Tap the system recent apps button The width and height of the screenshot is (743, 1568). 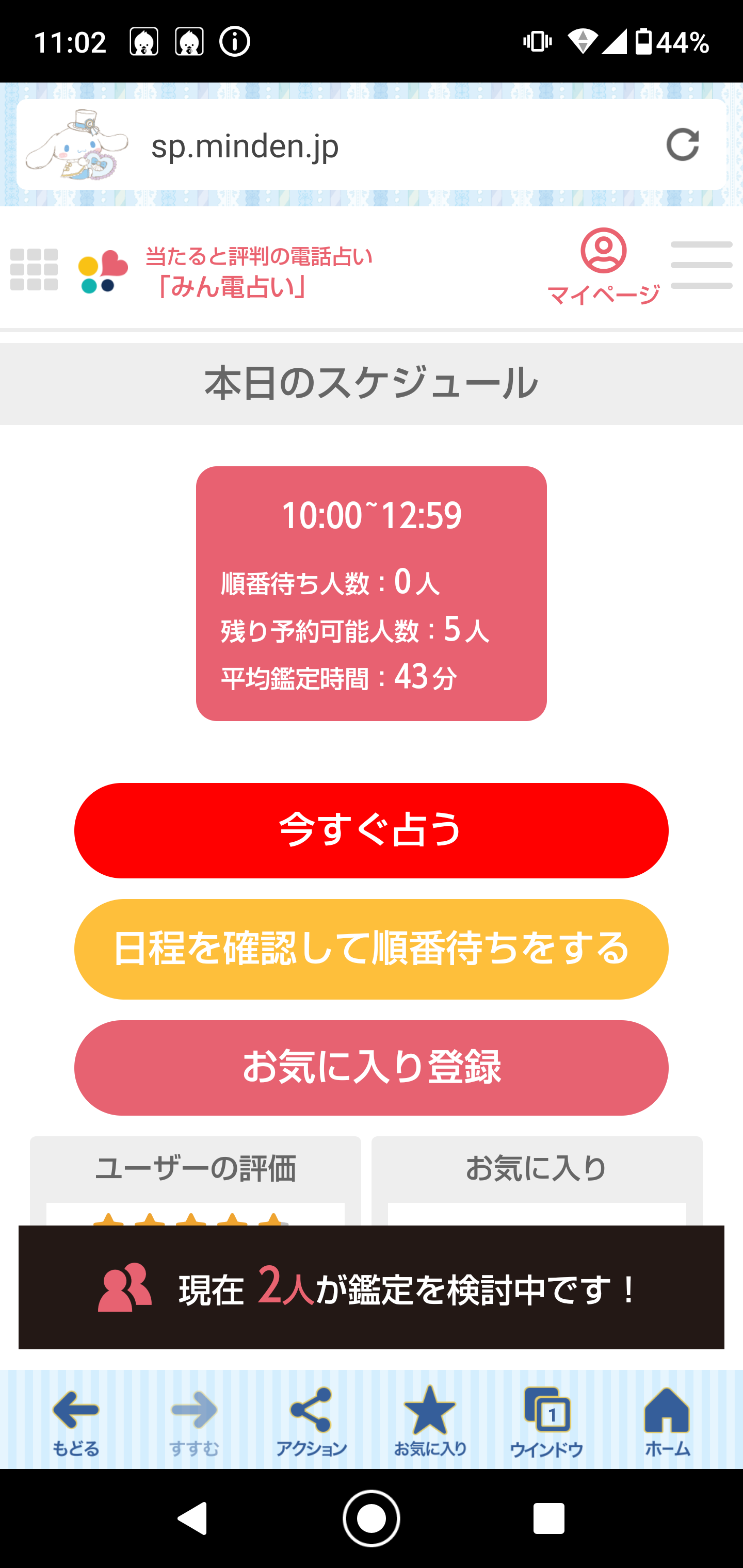548,1518
